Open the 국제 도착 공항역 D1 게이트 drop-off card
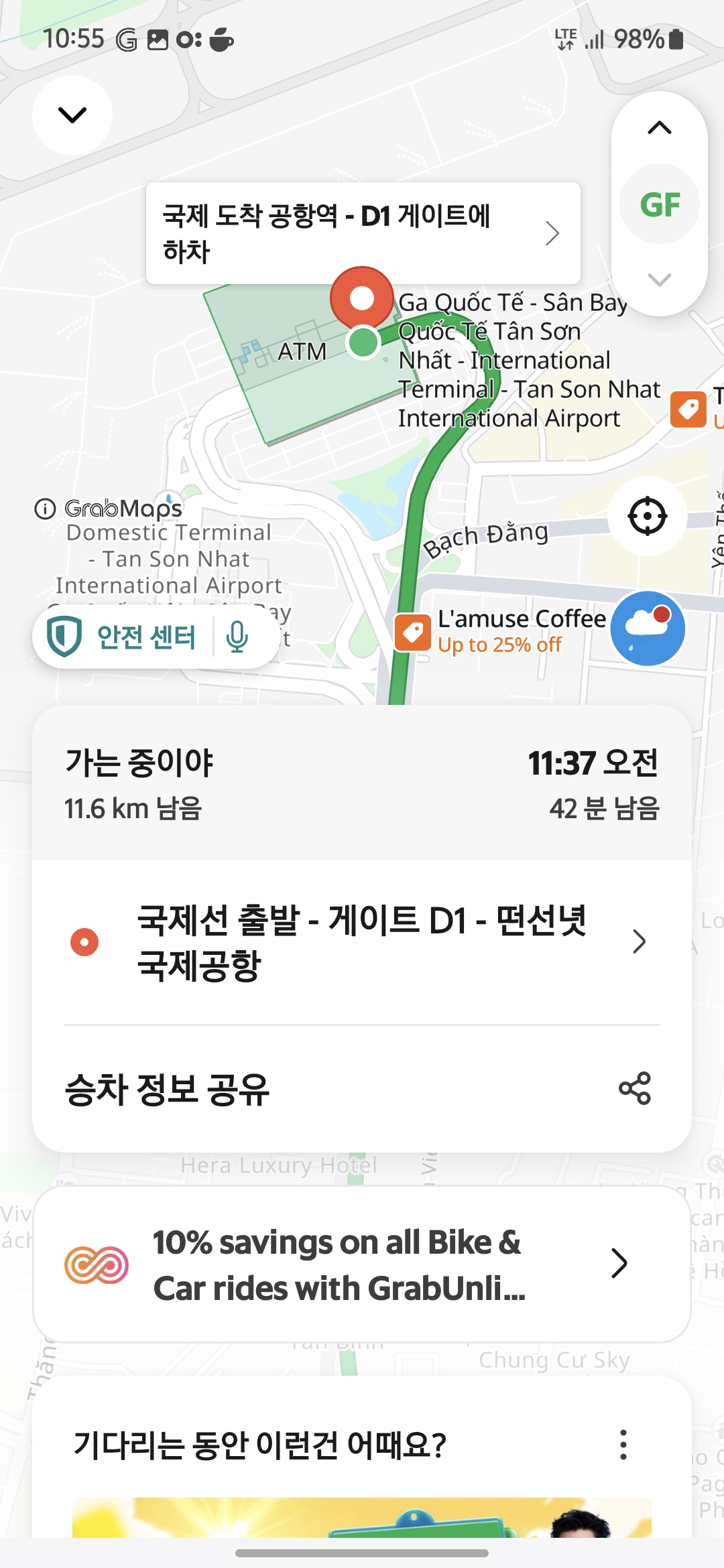 tap(363, 233)
